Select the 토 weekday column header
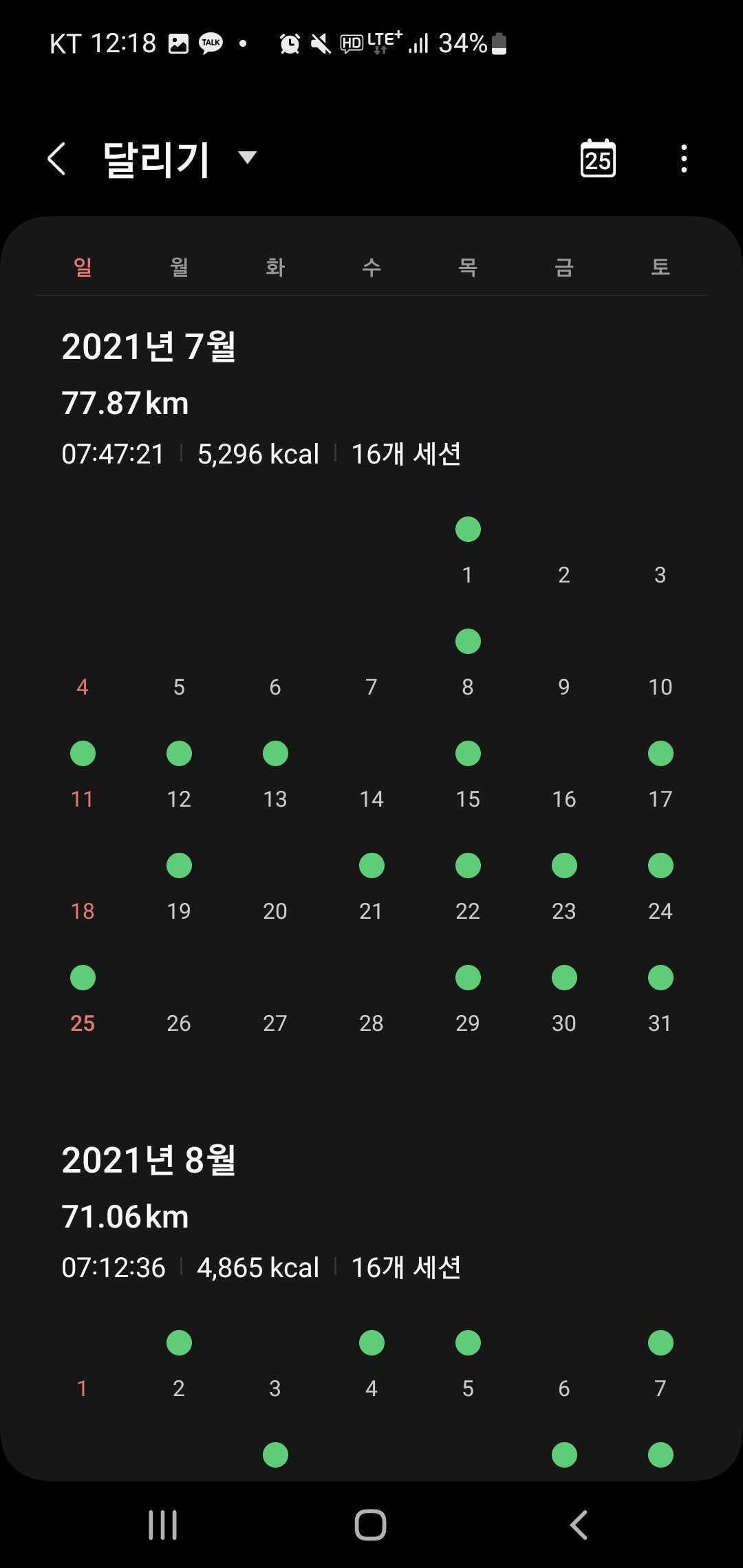The height and width of the screenshot is (1568, 743). 659,267
